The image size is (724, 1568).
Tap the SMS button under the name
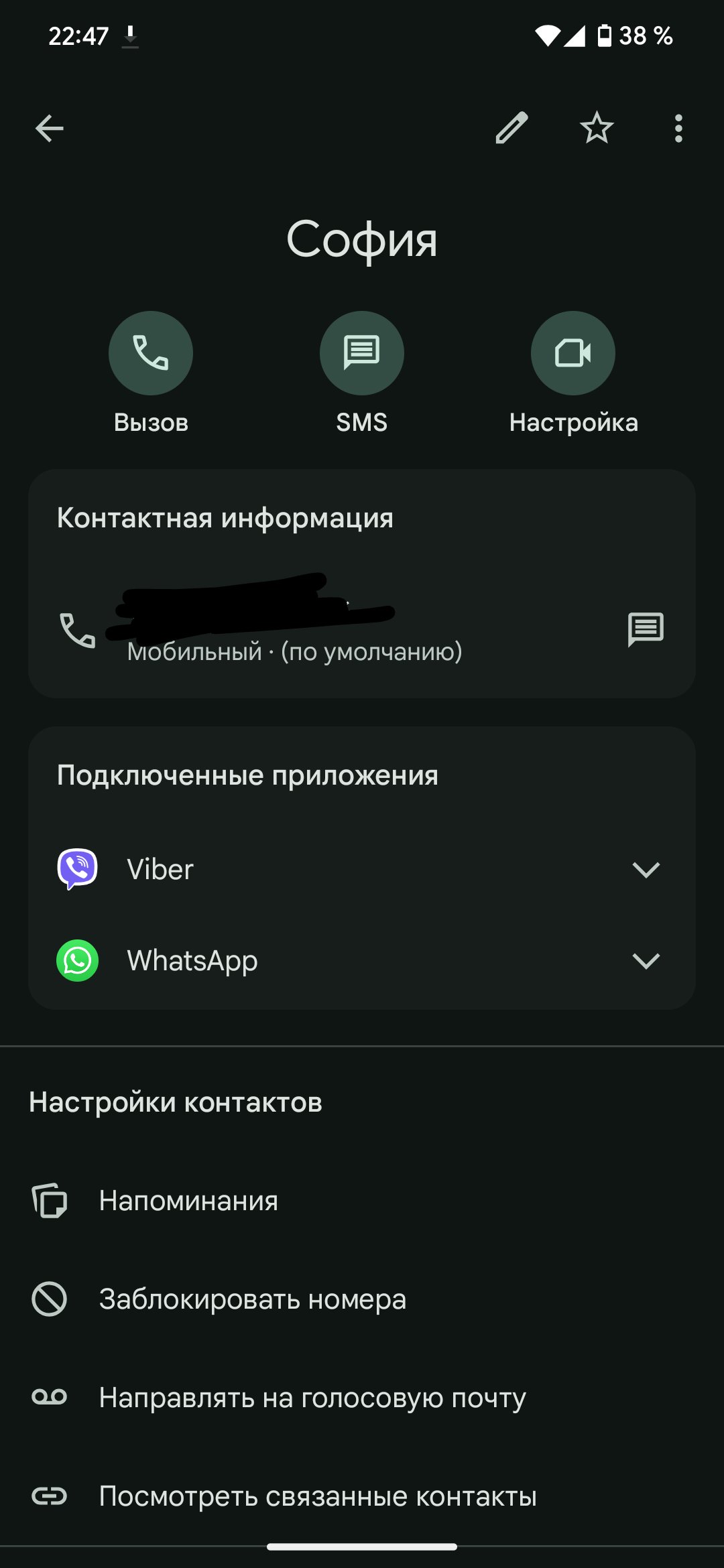coord(362,353)
